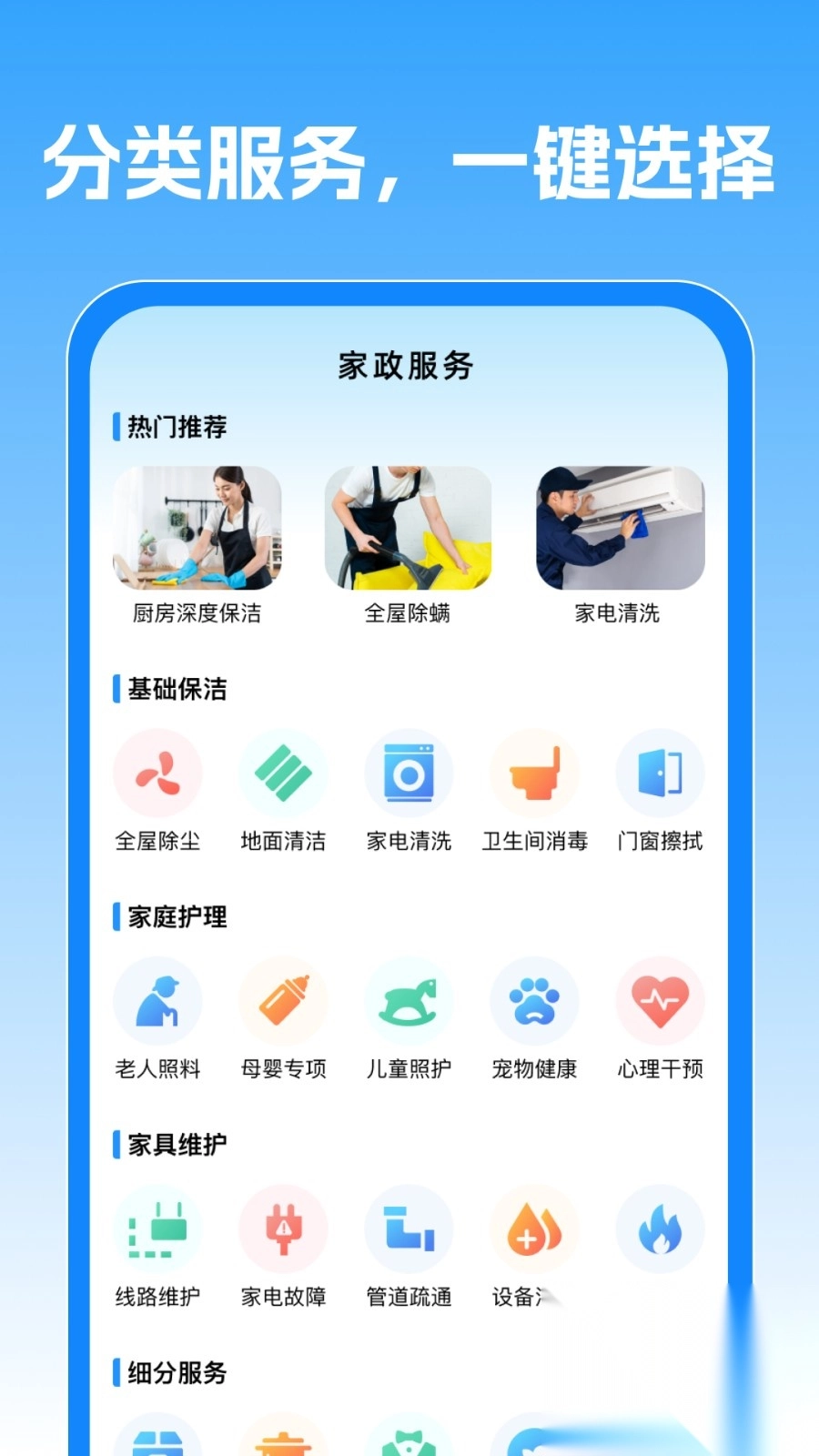Tap the 线路维护 circuit maintenance icon
This screenshot has width=819, height=1456.
point(158,1228)
